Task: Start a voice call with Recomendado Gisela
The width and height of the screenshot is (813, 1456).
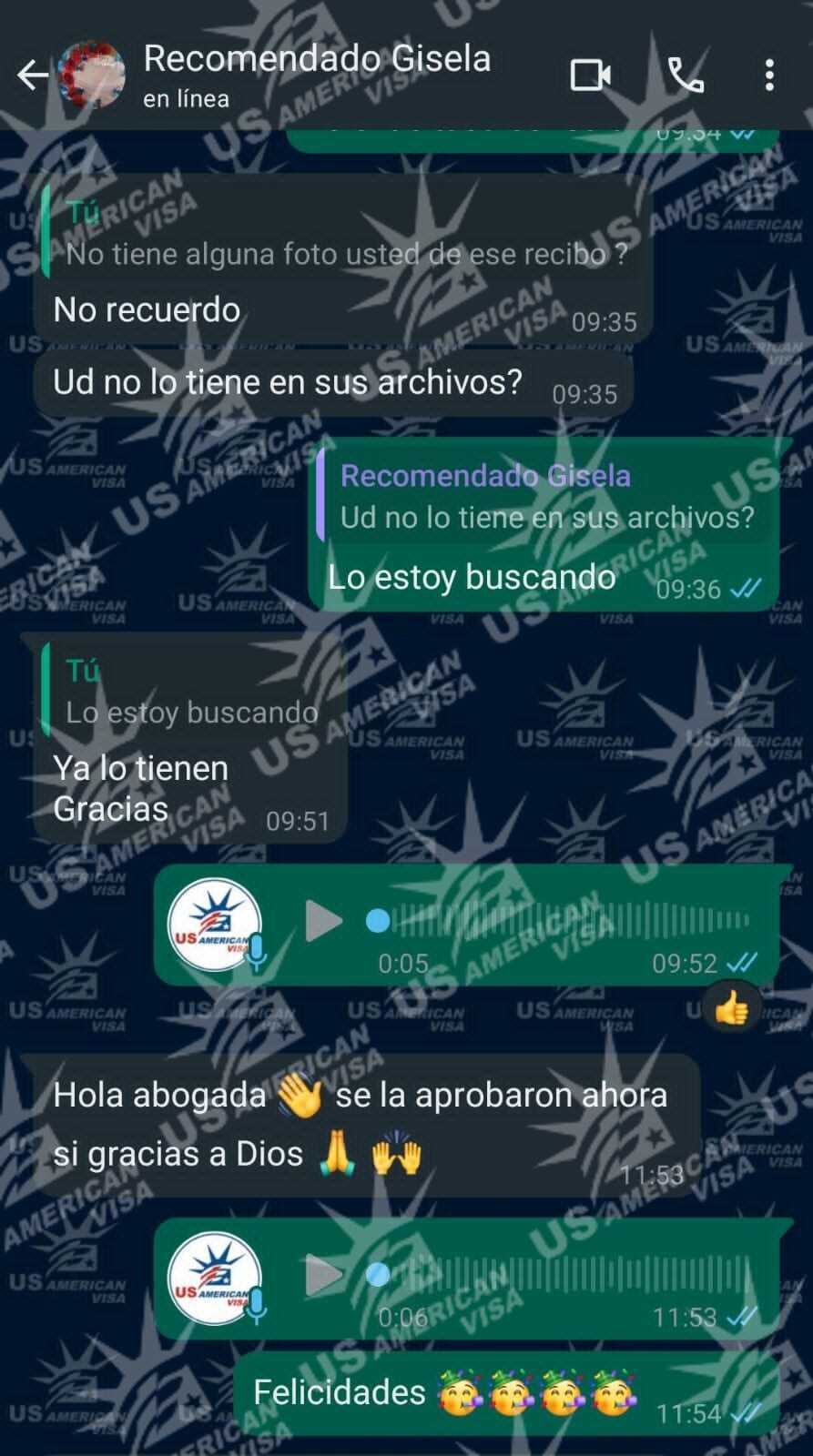Action: pyautogui.click(x=686, y=76)
